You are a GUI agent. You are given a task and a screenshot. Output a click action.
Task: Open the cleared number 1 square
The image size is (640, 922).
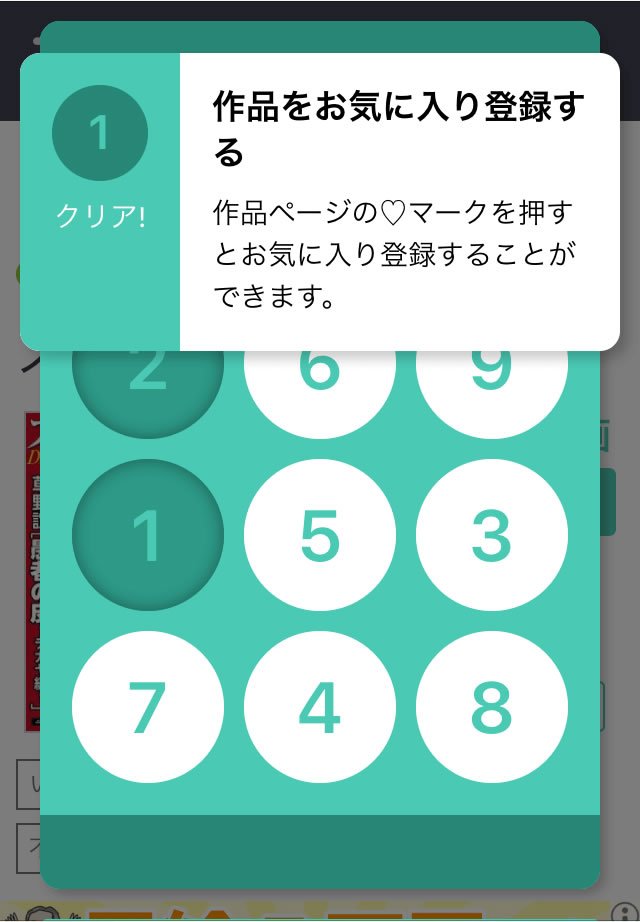tap(148, 535)
